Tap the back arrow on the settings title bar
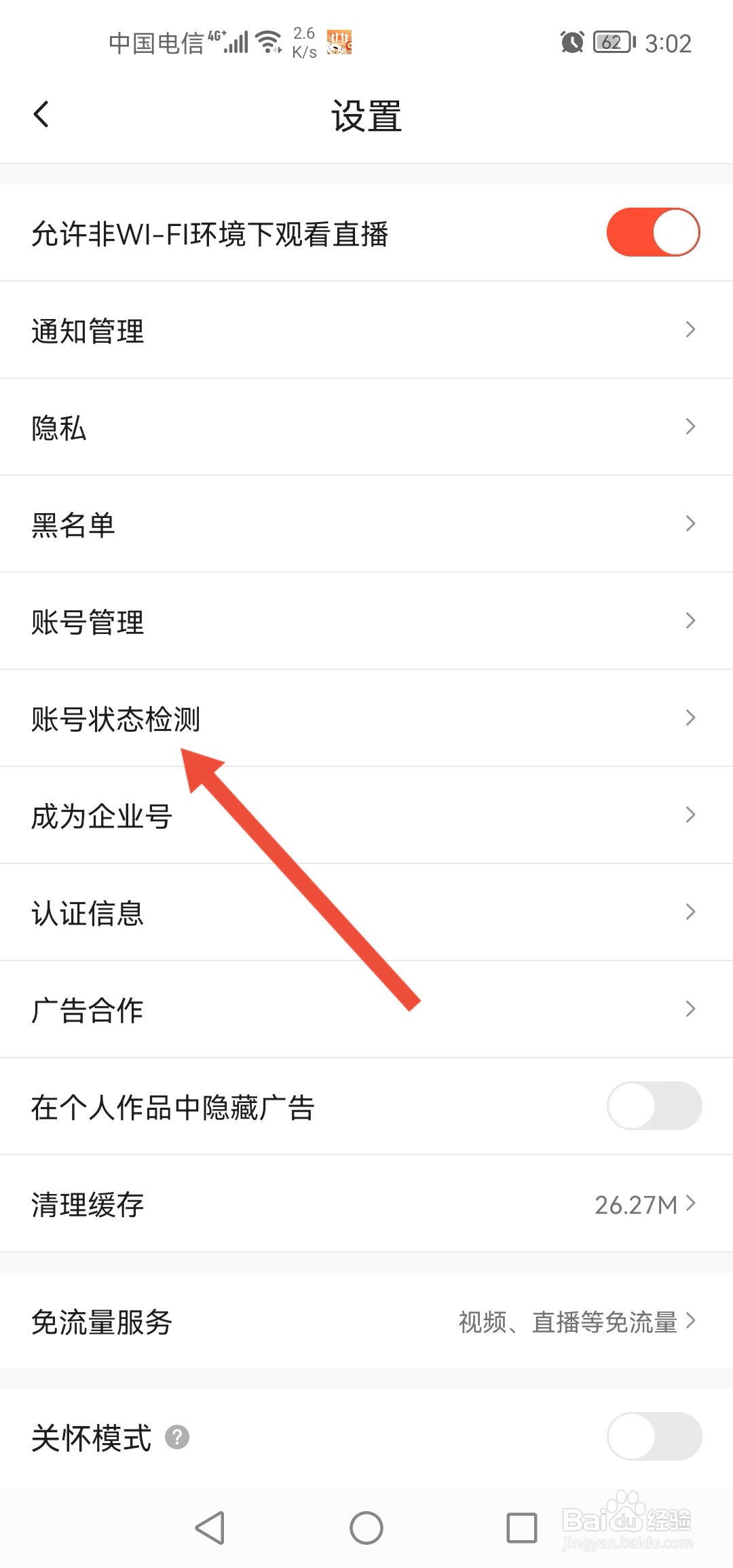Image resolution: width=733 pixels, height=1568 pixels. click(42, 113)
